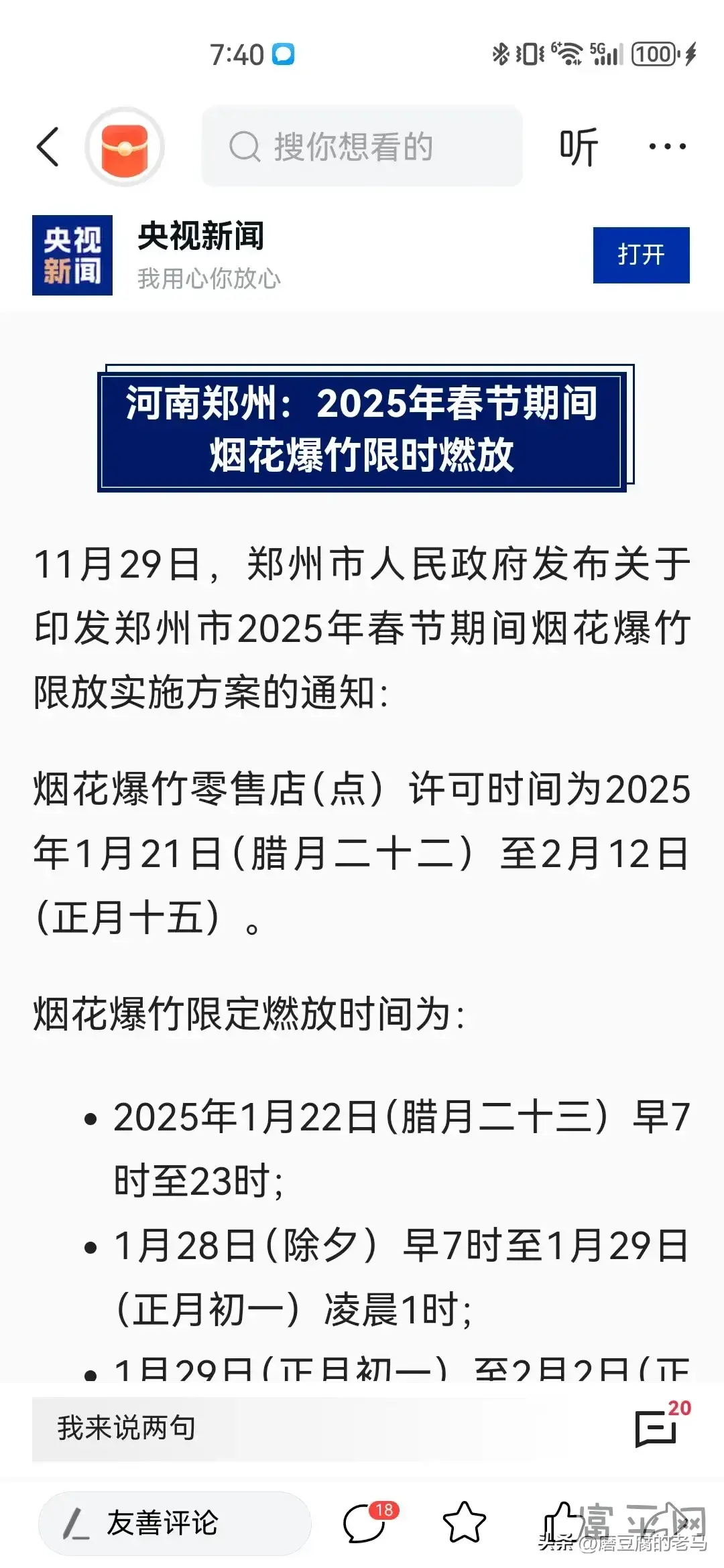
Task: Tap the 友善评论 comment field
Action: point(174,1522)
